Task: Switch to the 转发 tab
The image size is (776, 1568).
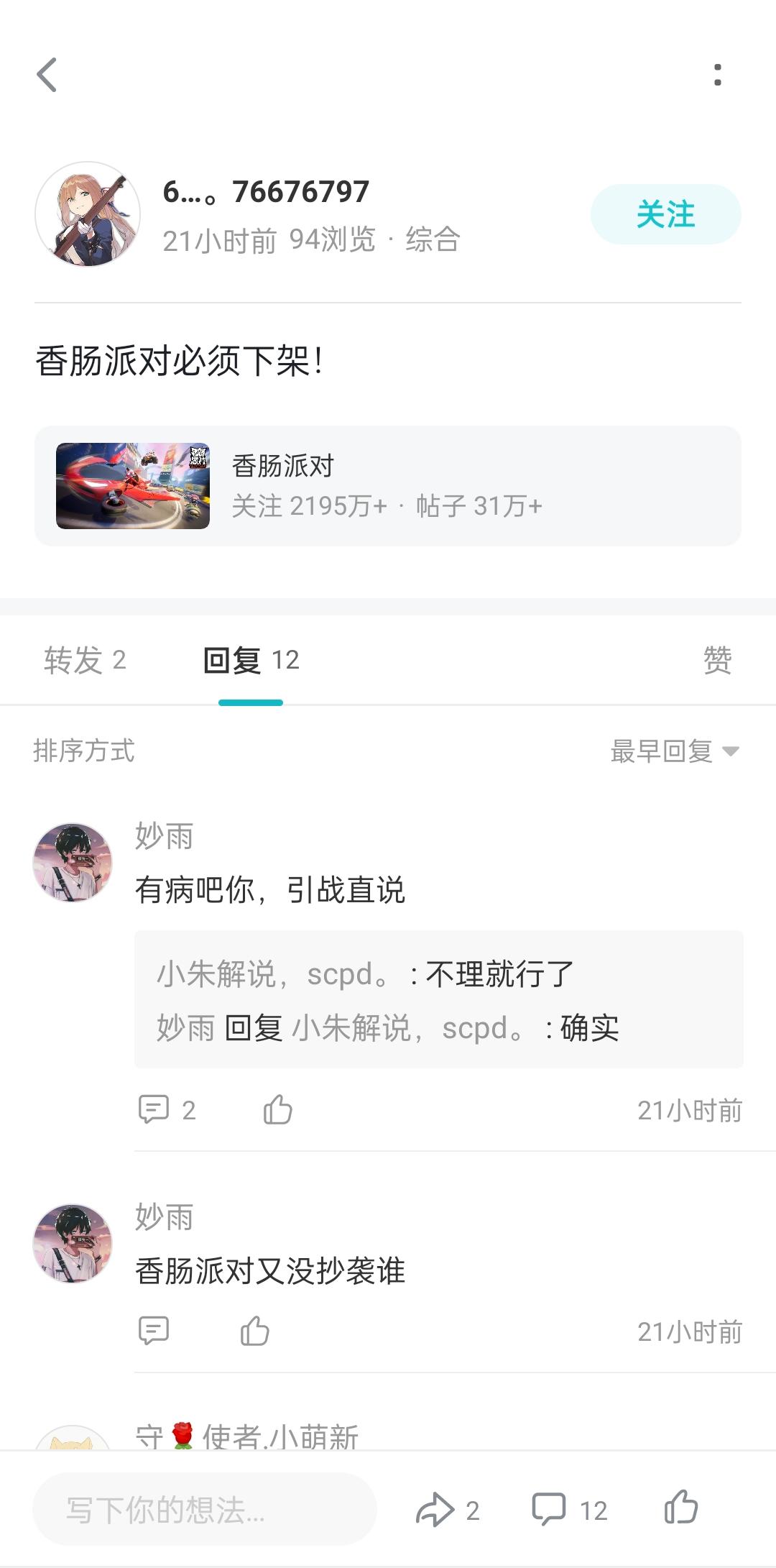Action: 85,660
